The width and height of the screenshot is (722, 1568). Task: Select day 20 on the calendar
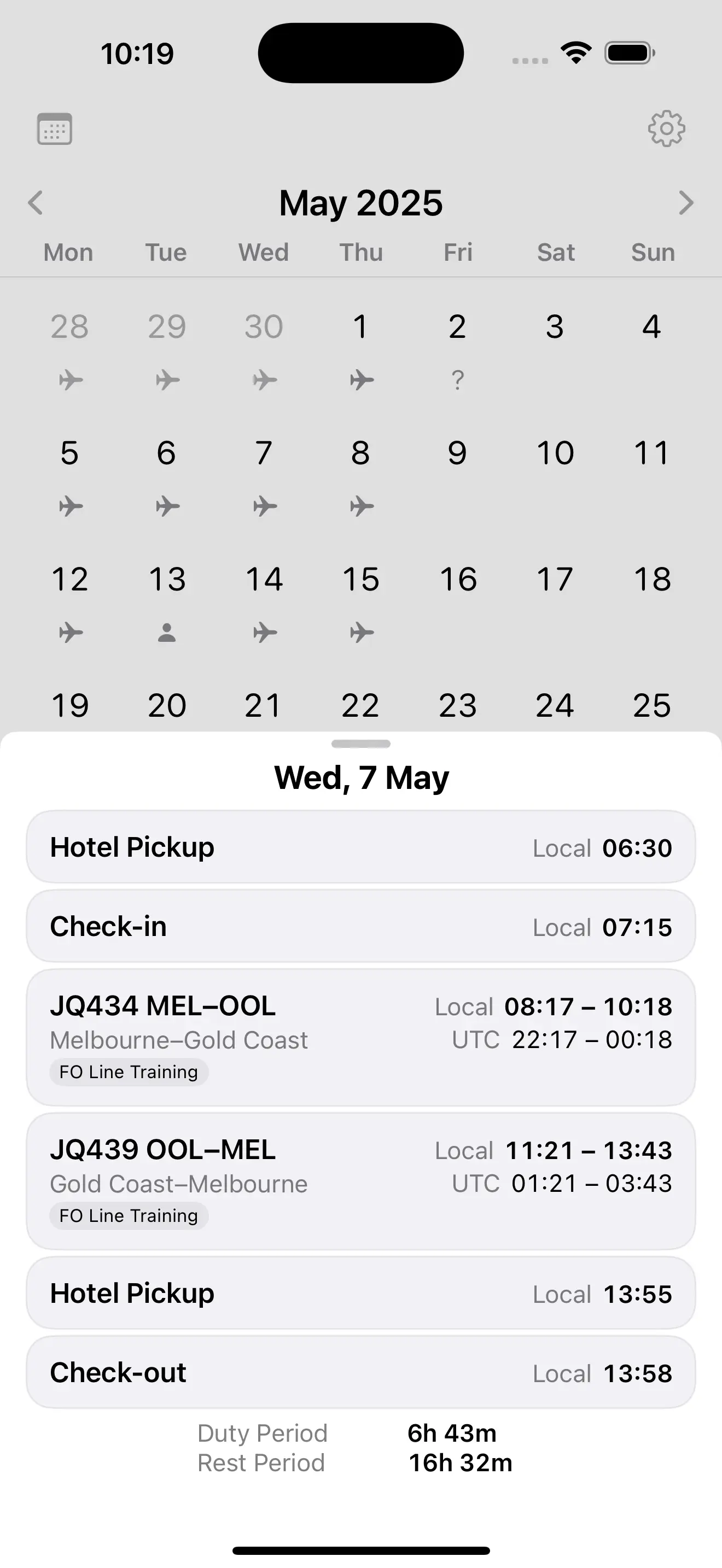[x=166, y=705]
